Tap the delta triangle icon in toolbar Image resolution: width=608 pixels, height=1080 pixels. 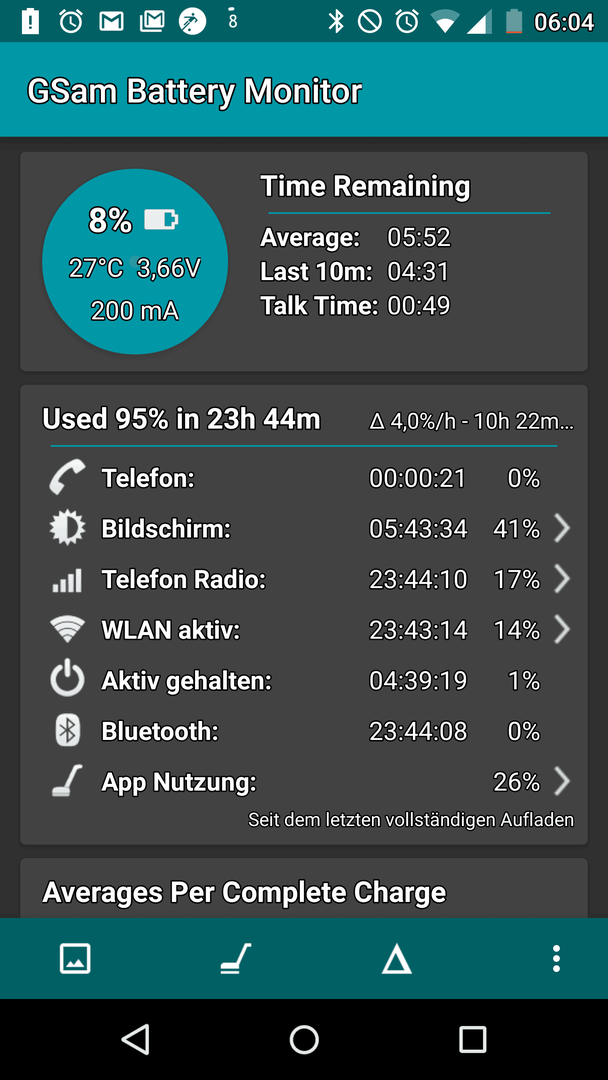(x=397, y=958)
